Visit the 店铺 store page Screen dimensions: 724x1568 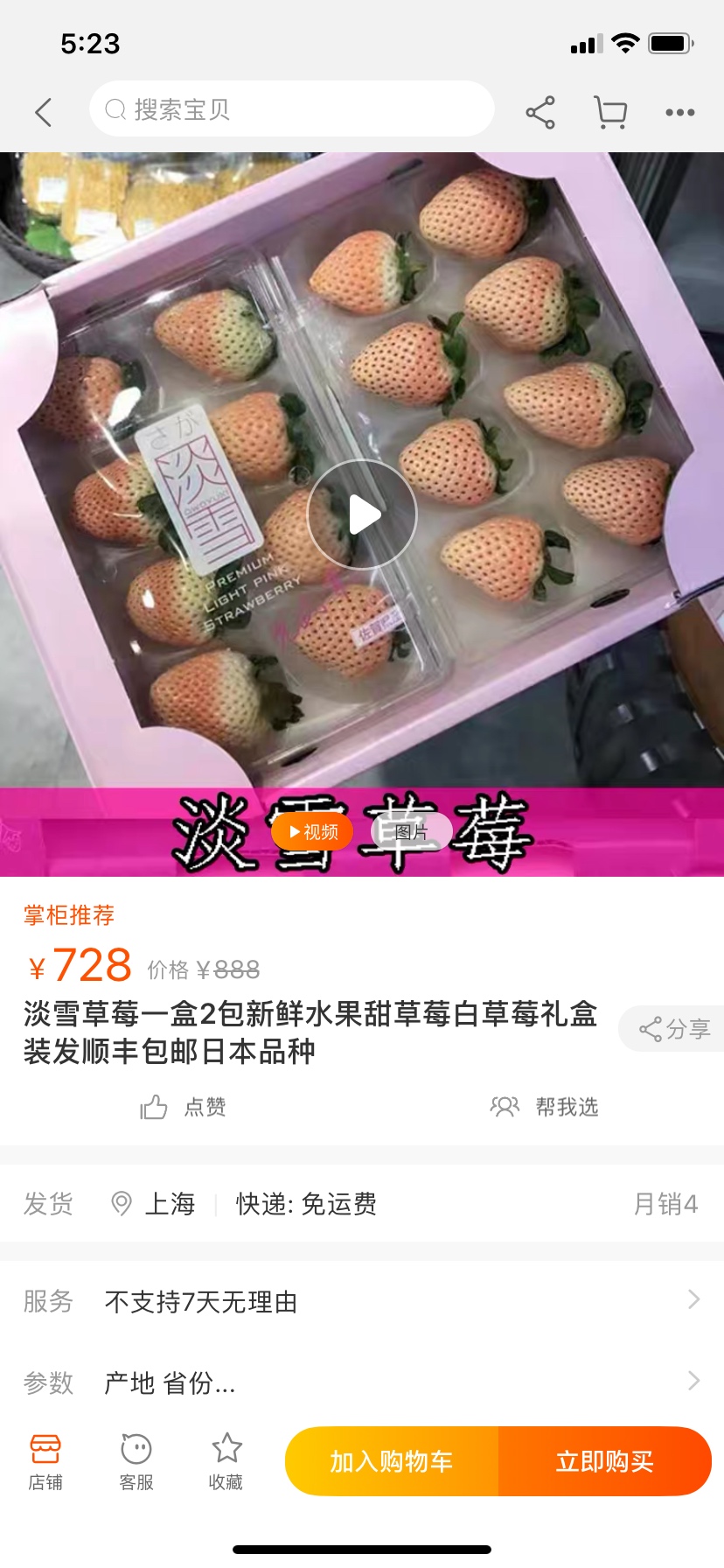(45, 1461)
